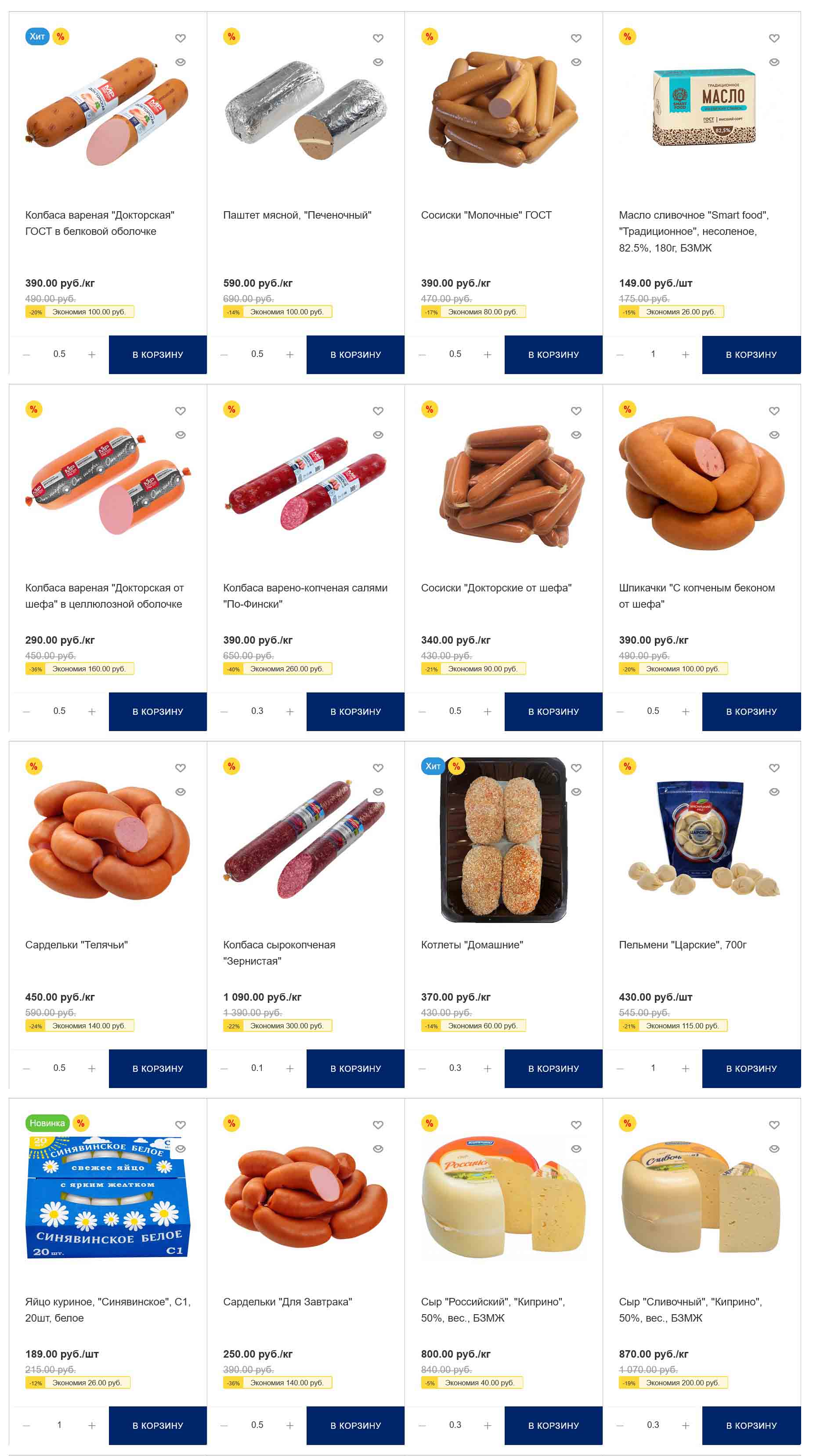
Task: Quick view Сосиски "Молочные" ГОСТ
Action: coord(575,62)
